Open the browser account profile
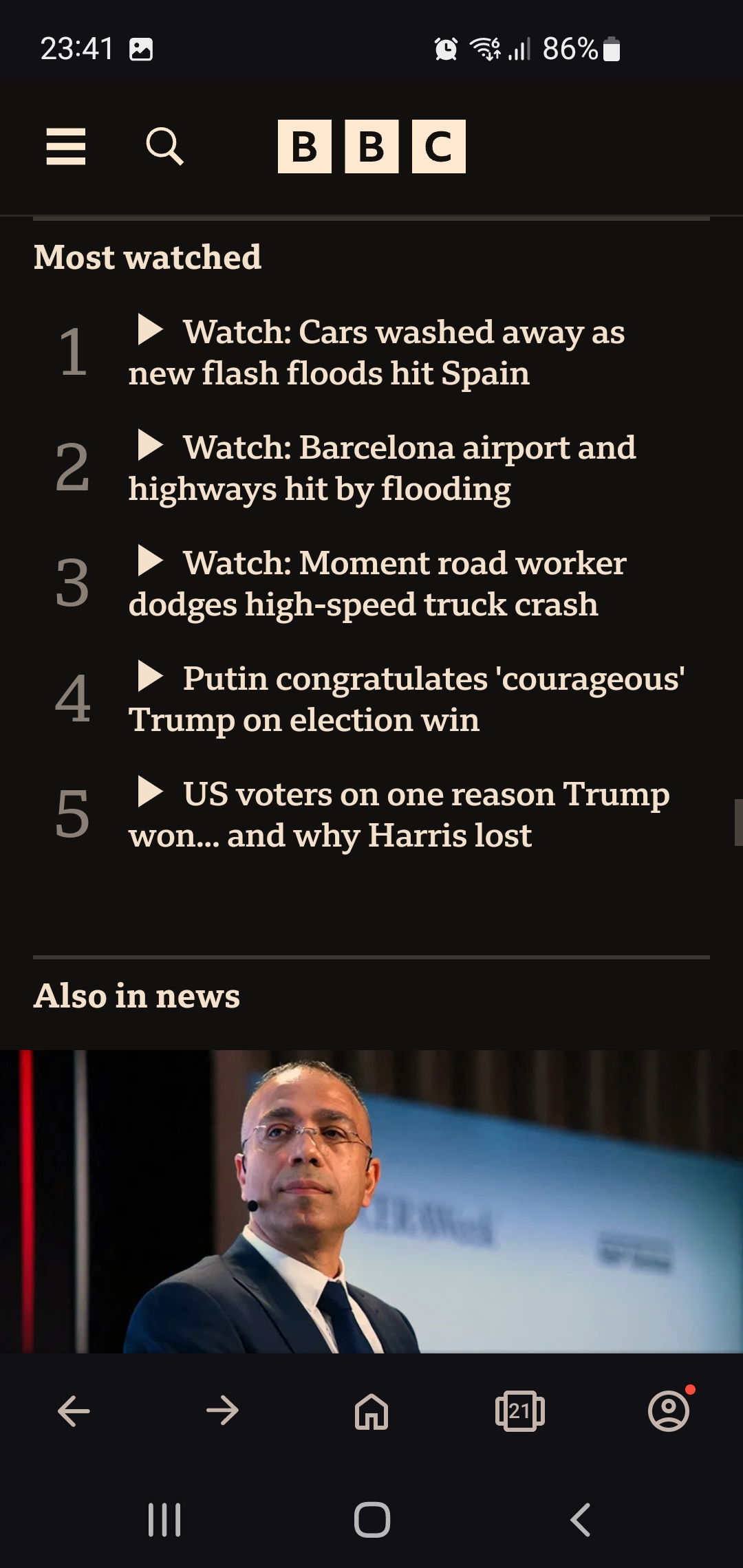Viewport: 743px width, 1568px height. 669,1411
